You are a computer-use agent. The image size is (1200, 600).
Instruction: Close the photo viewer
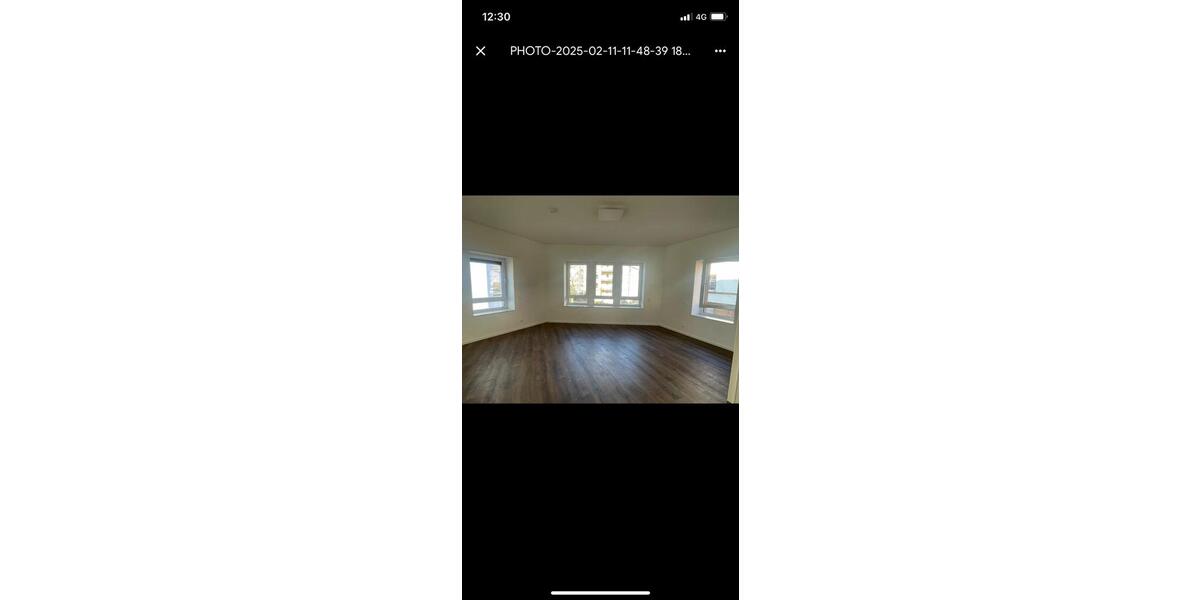coord(480,51)
